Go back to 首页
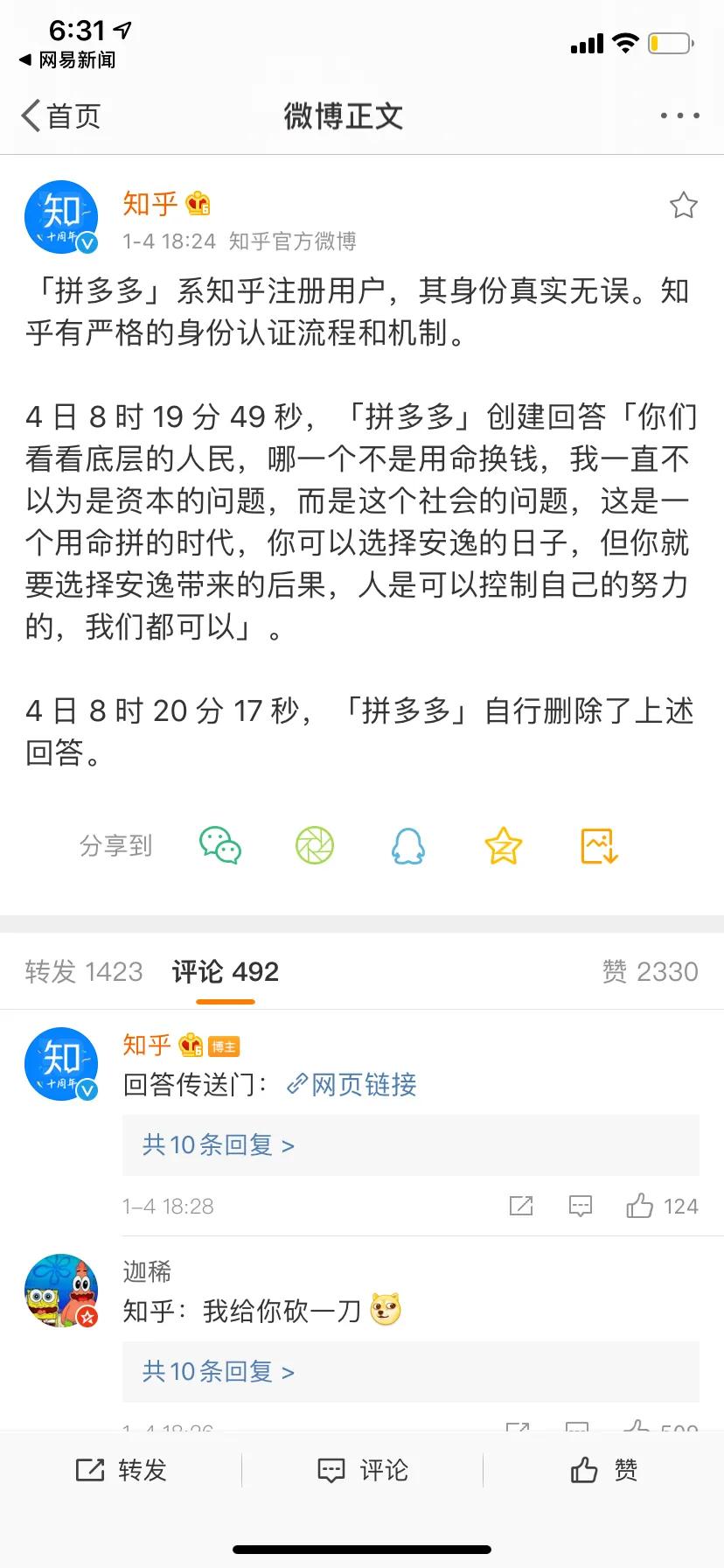Screen dimensions: 724x1568 (x=61, y=116)
